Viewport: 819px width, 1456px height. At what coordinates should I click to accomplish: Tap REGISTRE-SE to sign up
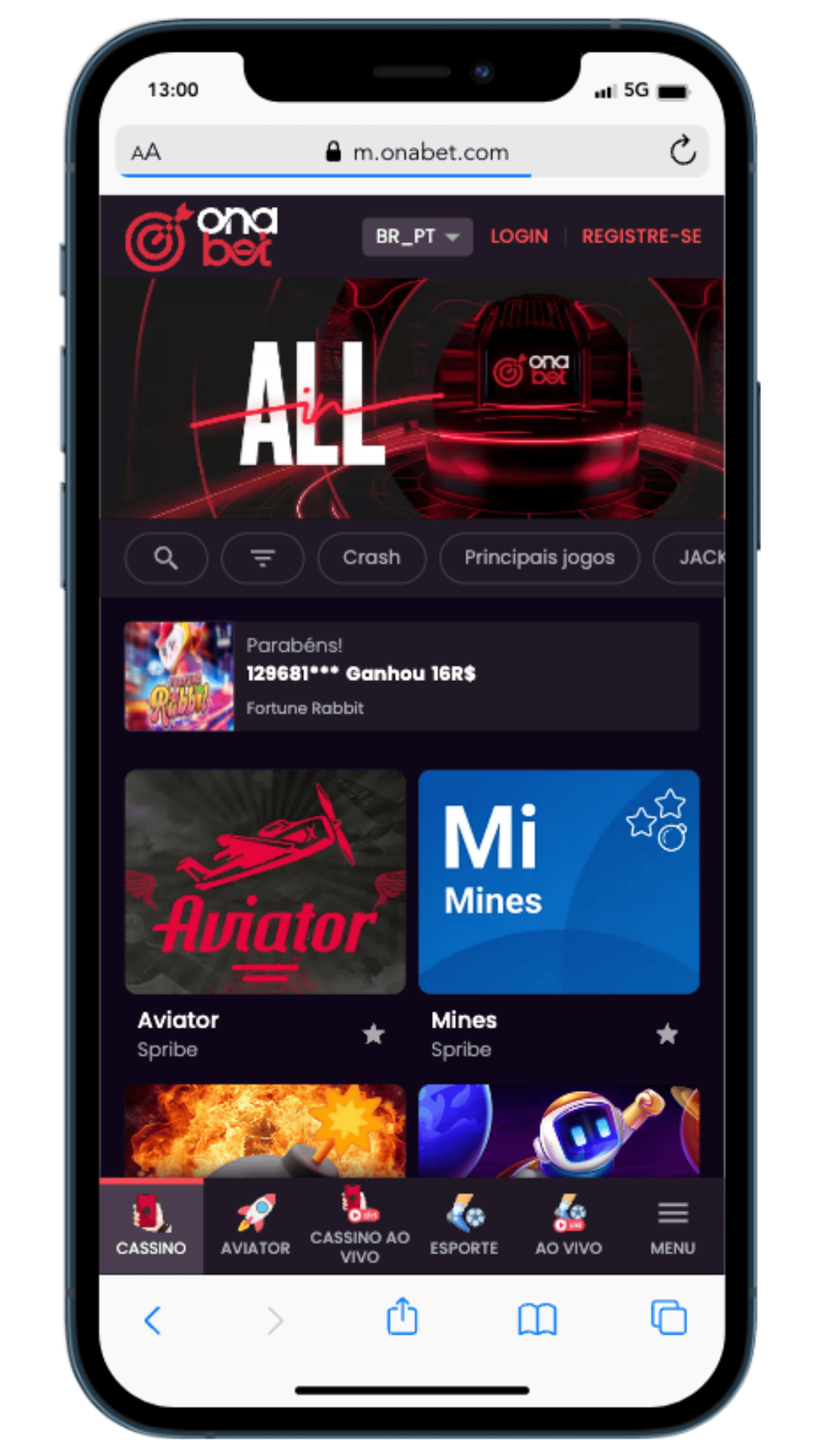[x=641, y=236]
